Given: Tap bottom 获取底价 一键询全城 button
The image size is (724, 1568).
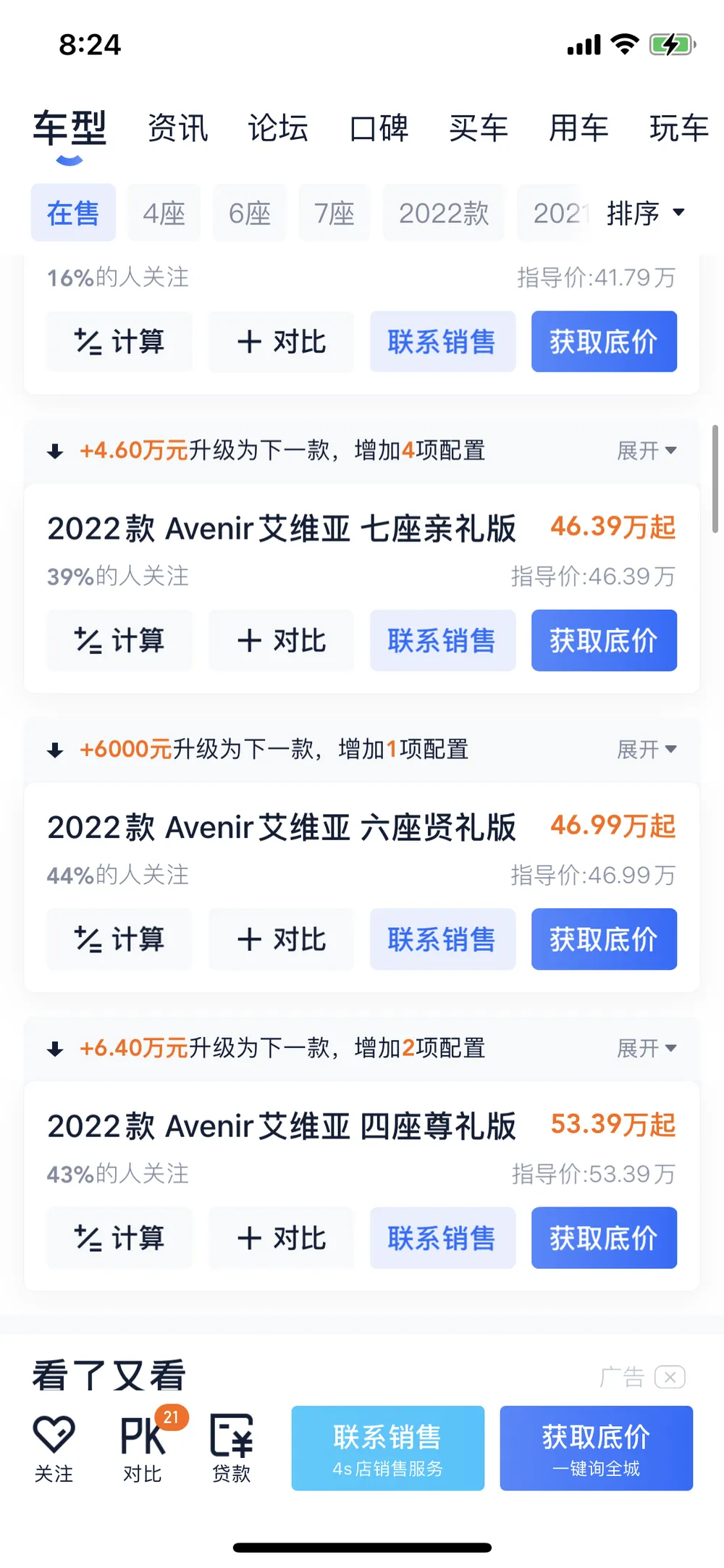Looking at the screenshot, I should 597,1448.
